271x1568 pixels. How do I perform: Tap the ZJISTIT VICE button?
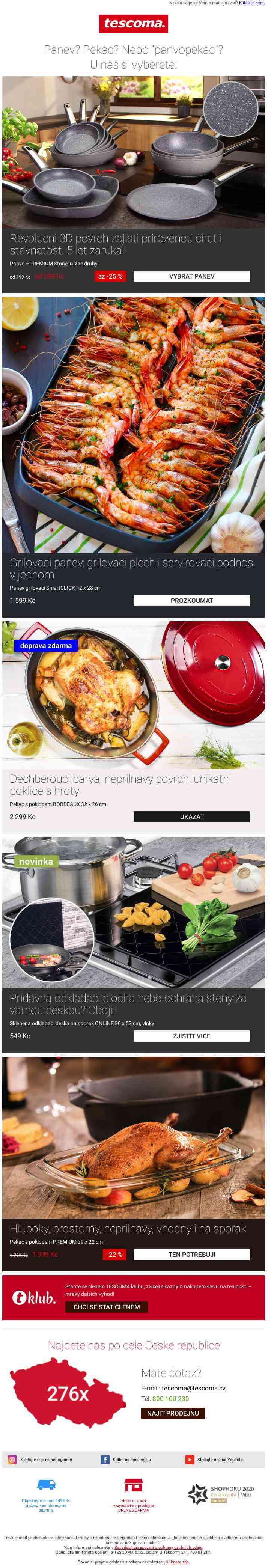(x=191, y=1035)
